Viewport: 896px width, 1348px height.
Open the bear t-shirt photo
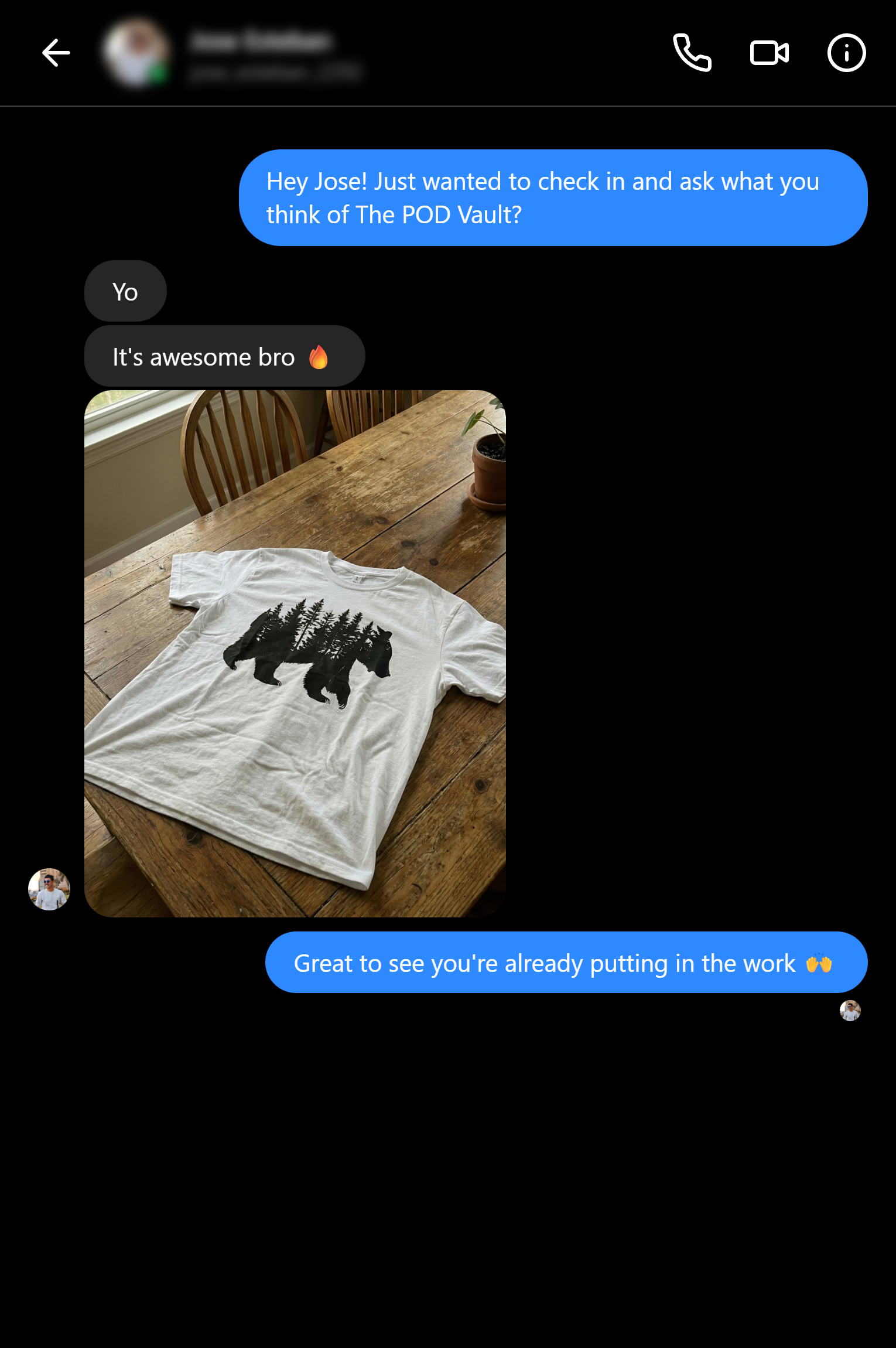click(295, 653)
